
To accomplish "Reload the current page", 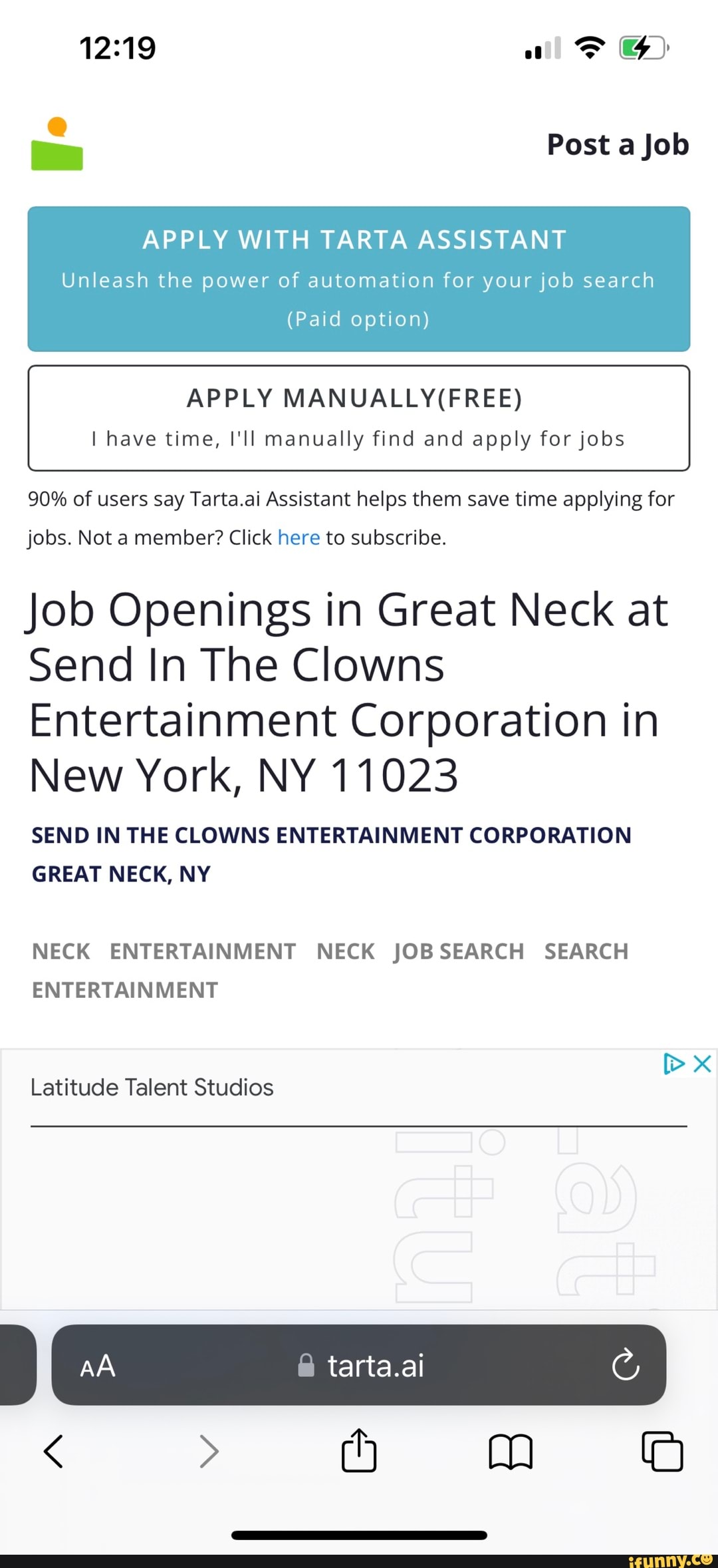I will click(x=625, y=1367).
